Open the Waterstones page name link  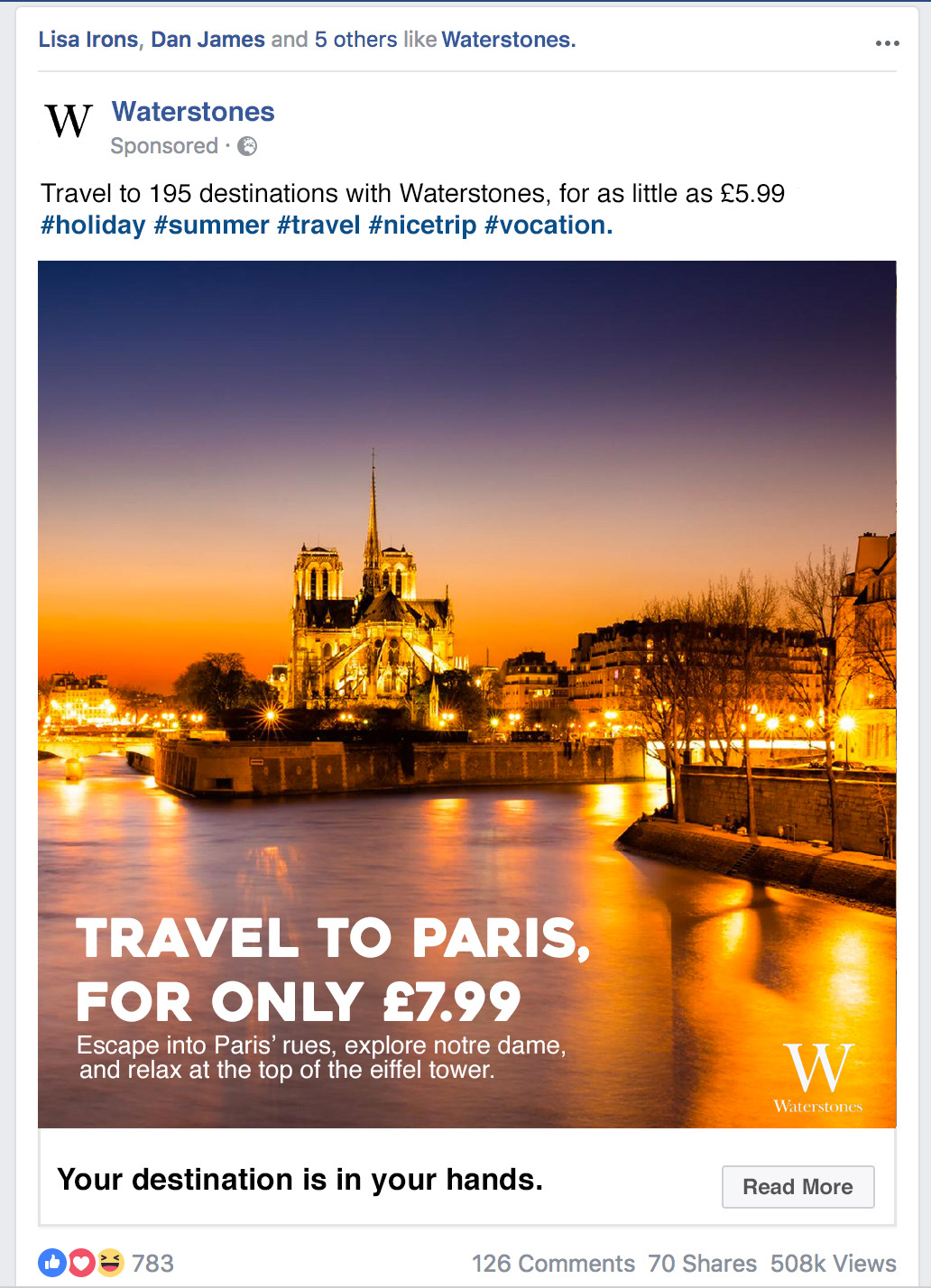point(193,112)
